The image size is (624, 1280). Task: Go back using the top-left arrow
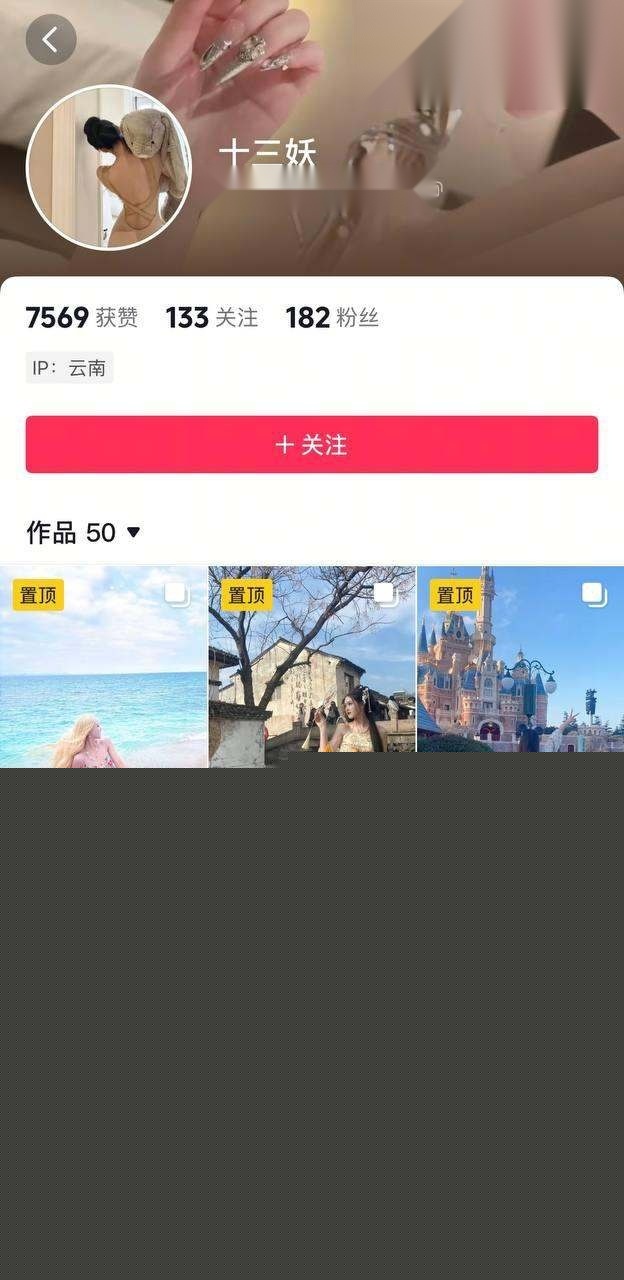50,40
